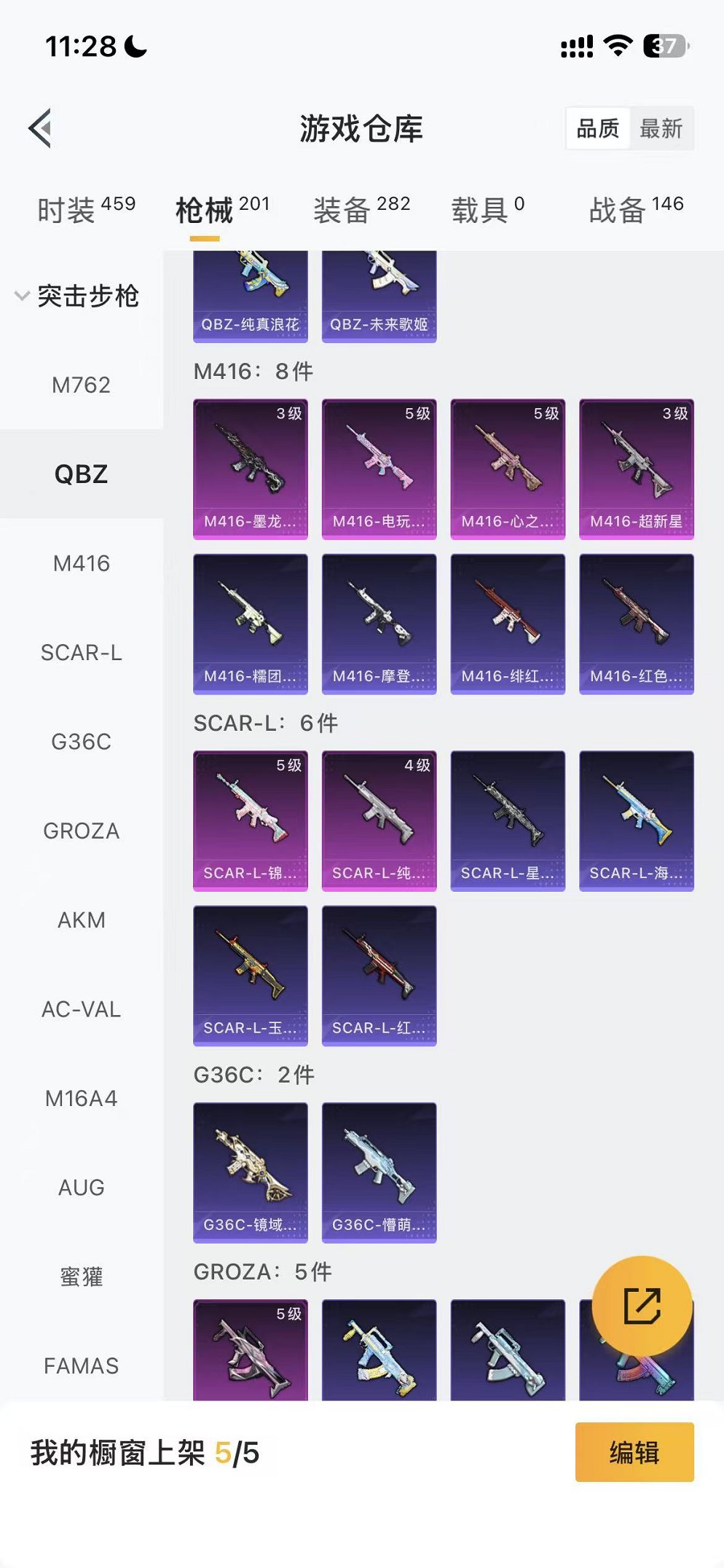Switch to the 装备 tab

361,210
